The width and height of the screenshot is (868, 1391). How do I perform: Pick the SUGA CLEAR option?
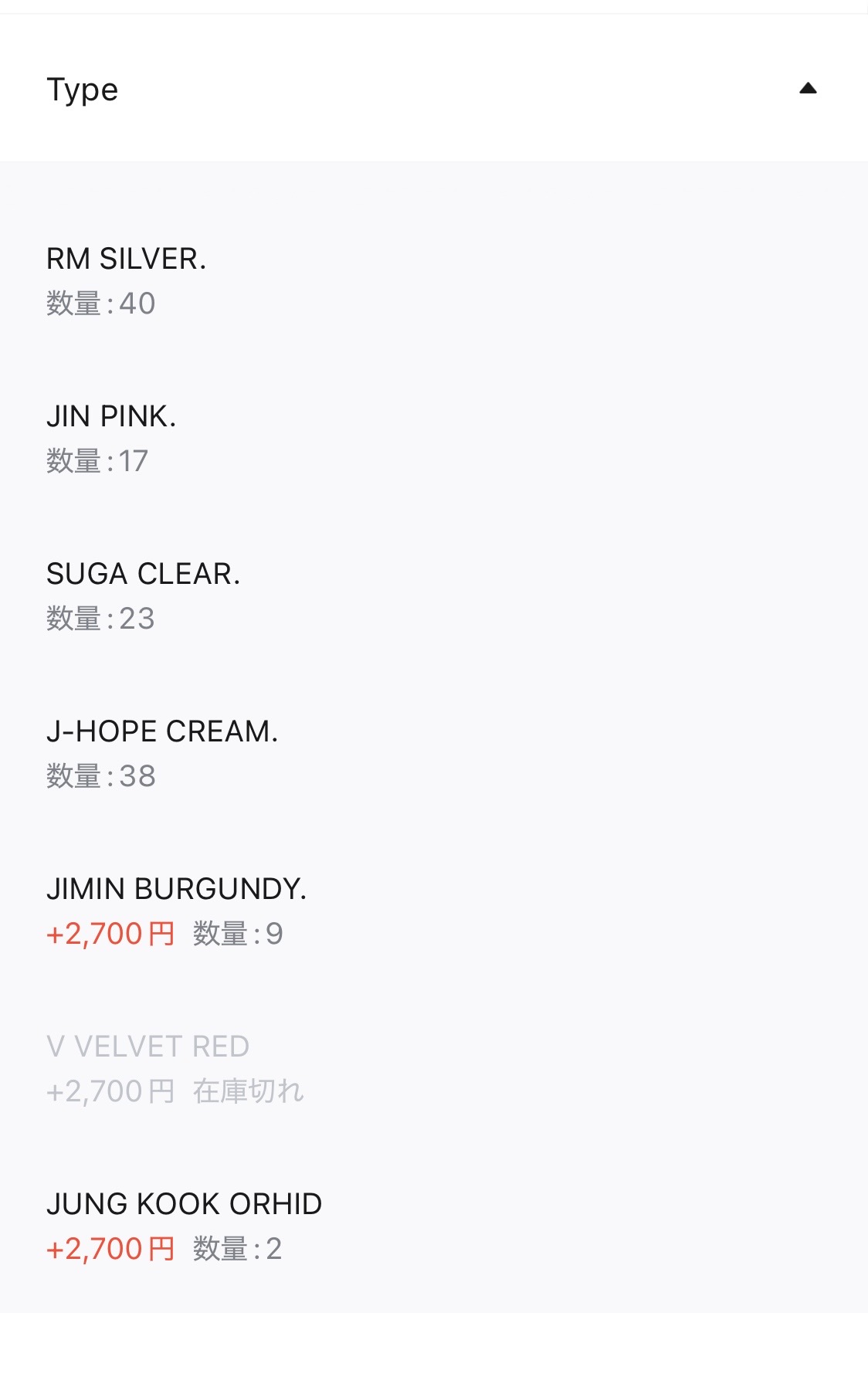(144, 595)
